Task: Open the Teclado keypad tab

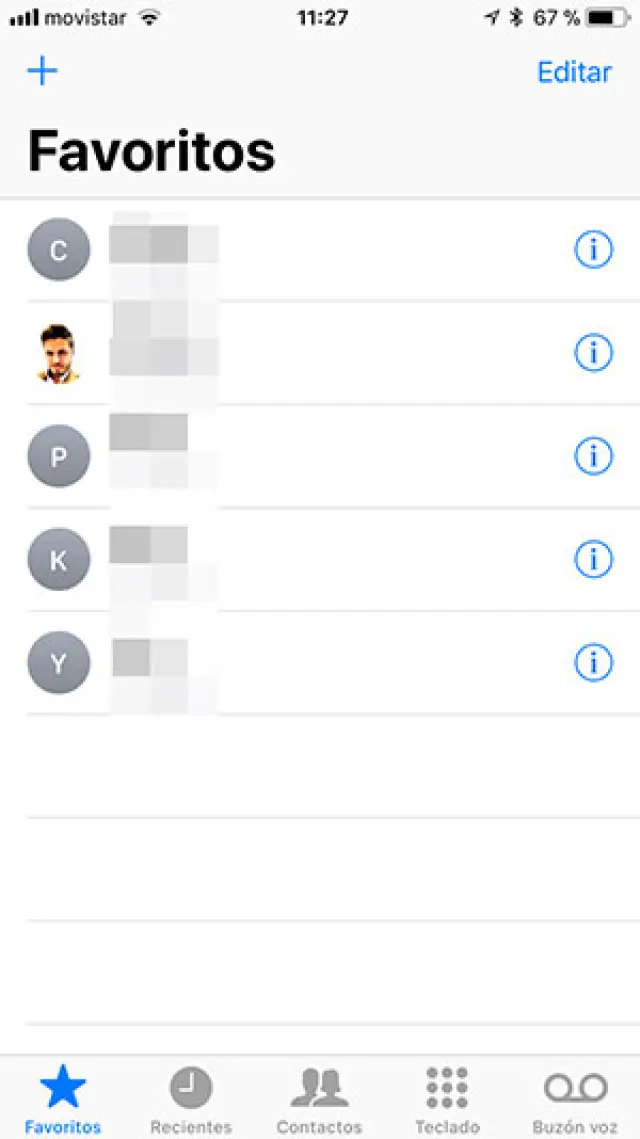Action: (447, 1098)
